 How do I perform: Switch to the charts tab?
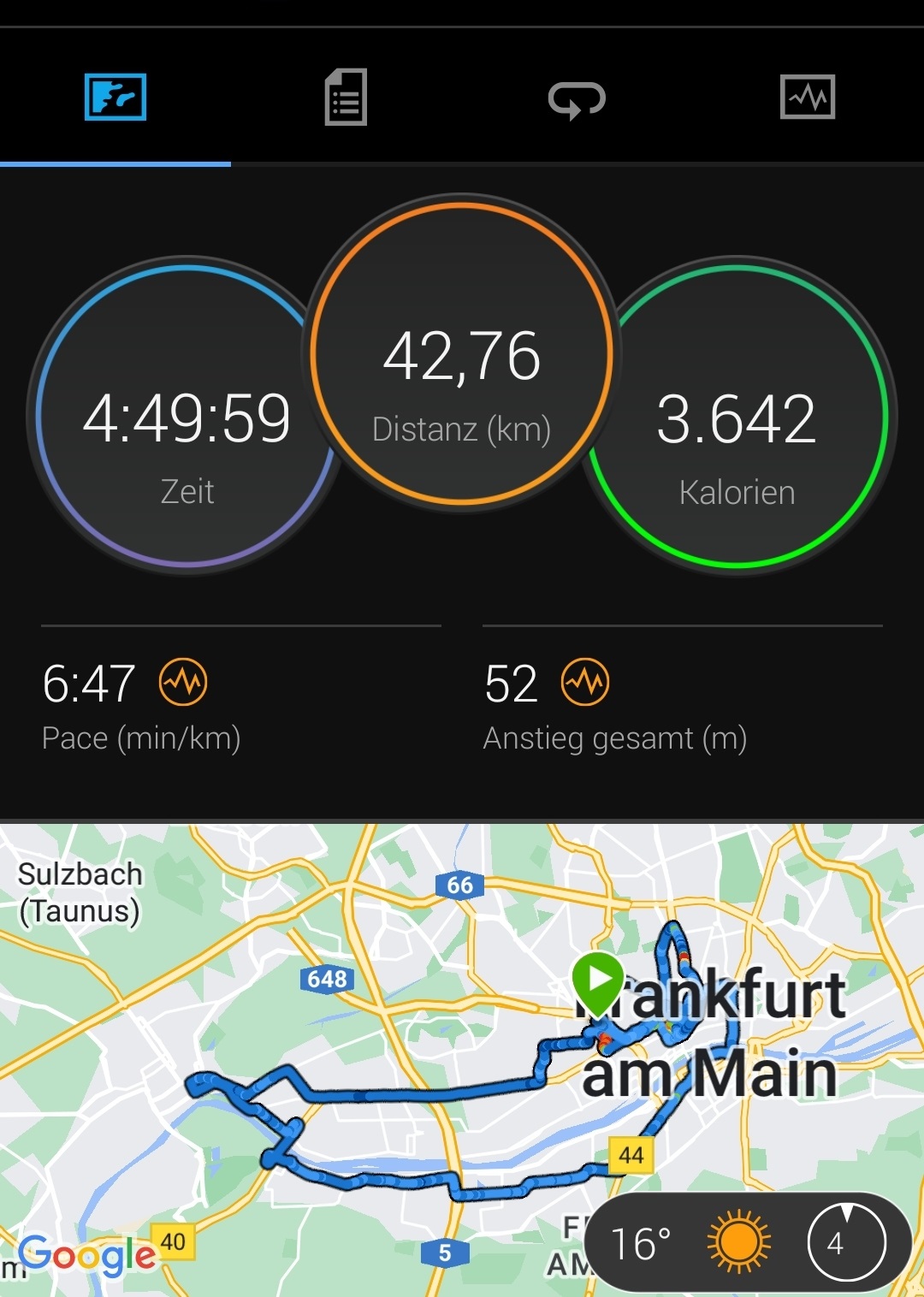[807, 98]
